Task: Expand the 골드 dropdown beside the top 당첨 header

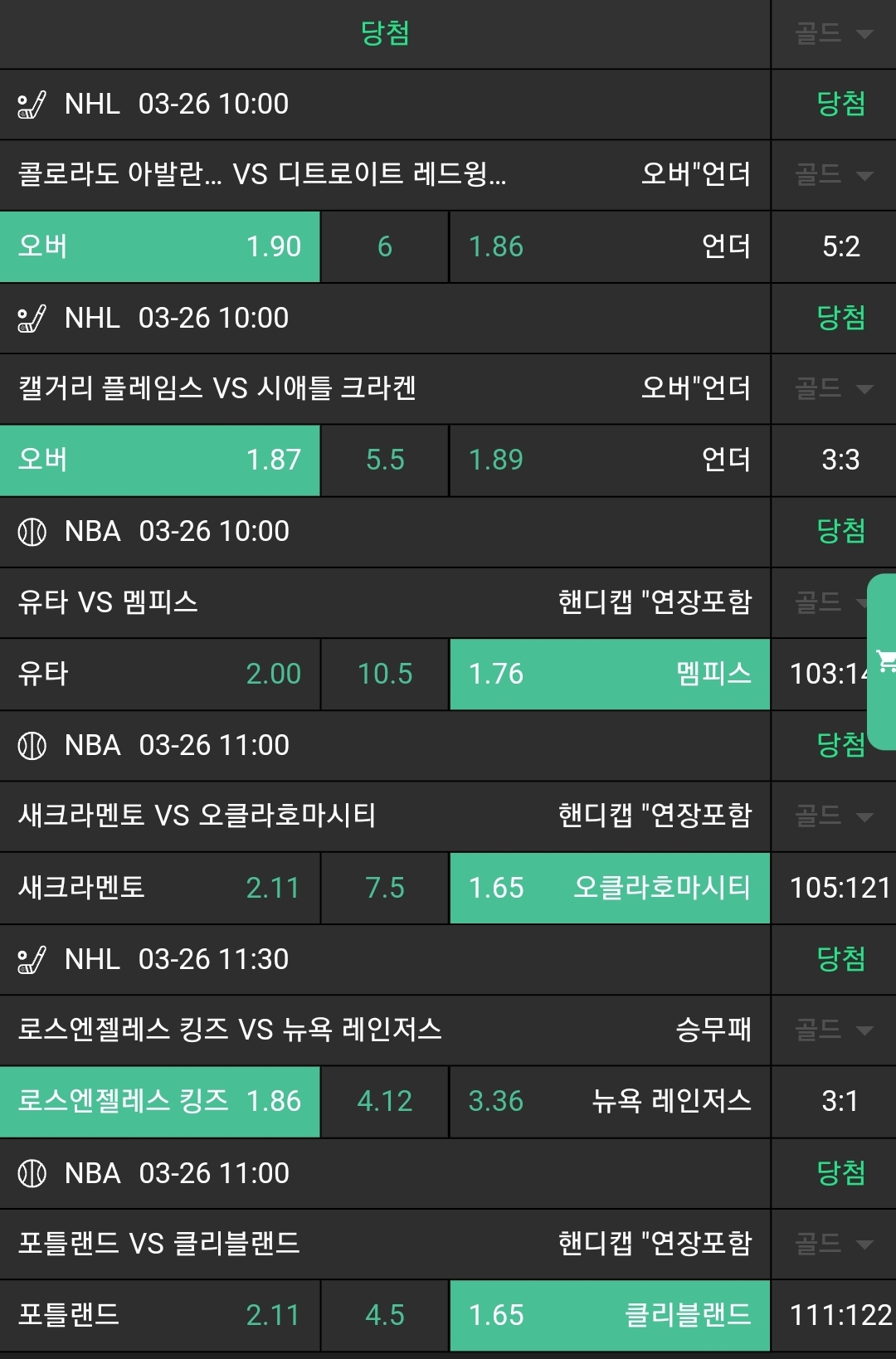Action: 833,34
